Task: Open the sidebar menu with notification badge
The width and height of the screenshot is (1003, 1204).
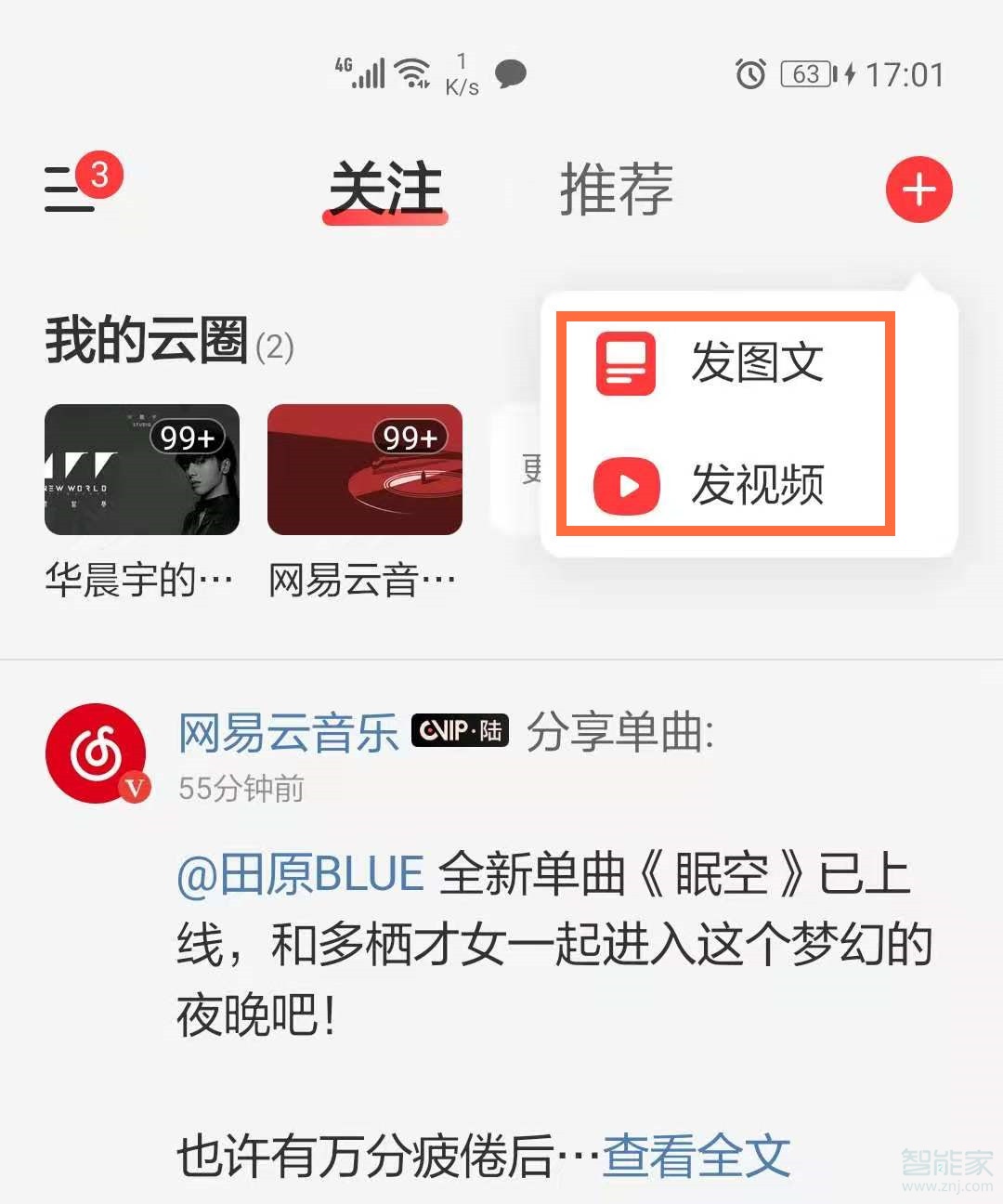Action: (x=70, y=190)
